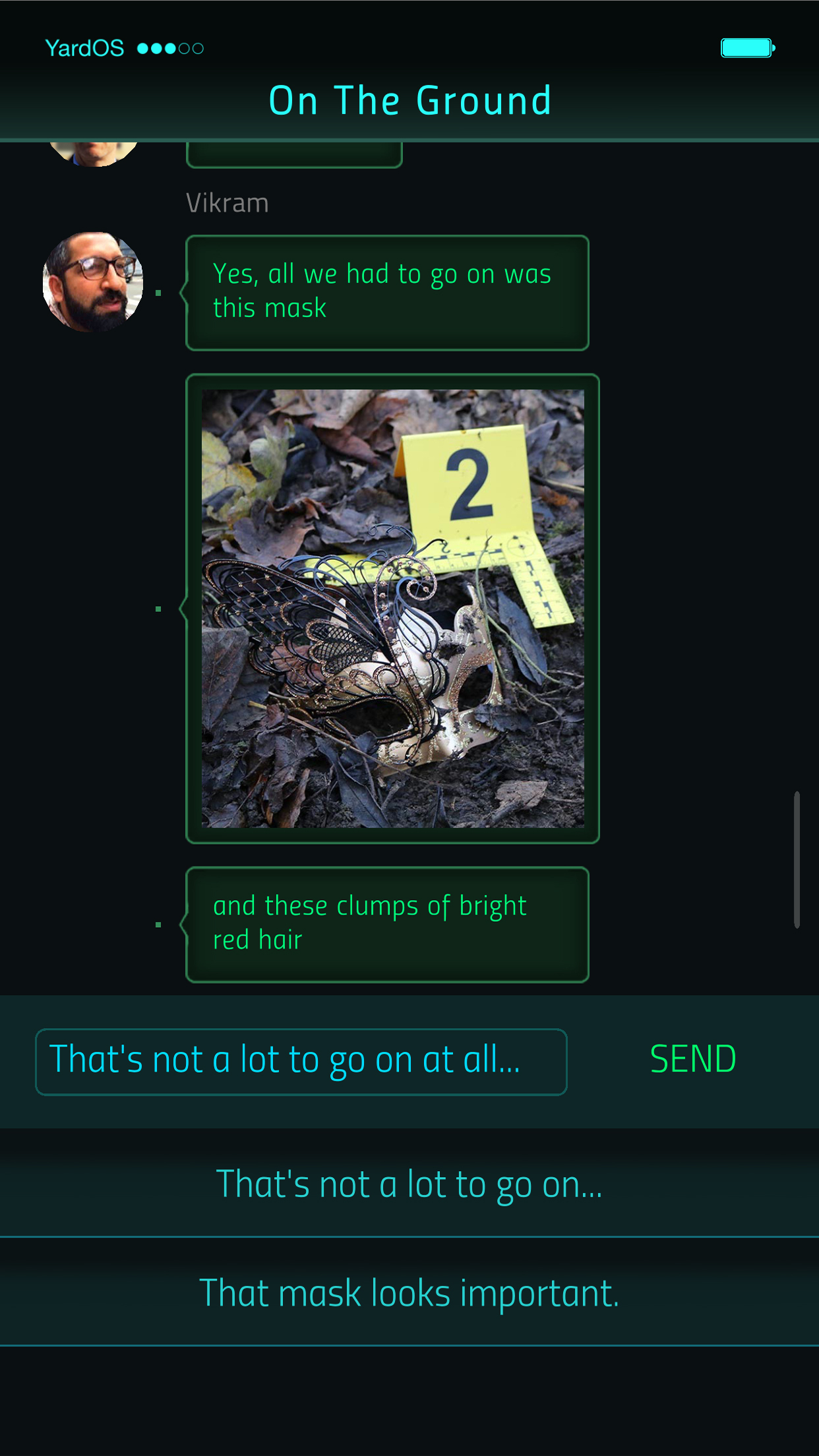
Task: Tap the message input field
Action: [x=301, y=1062]
